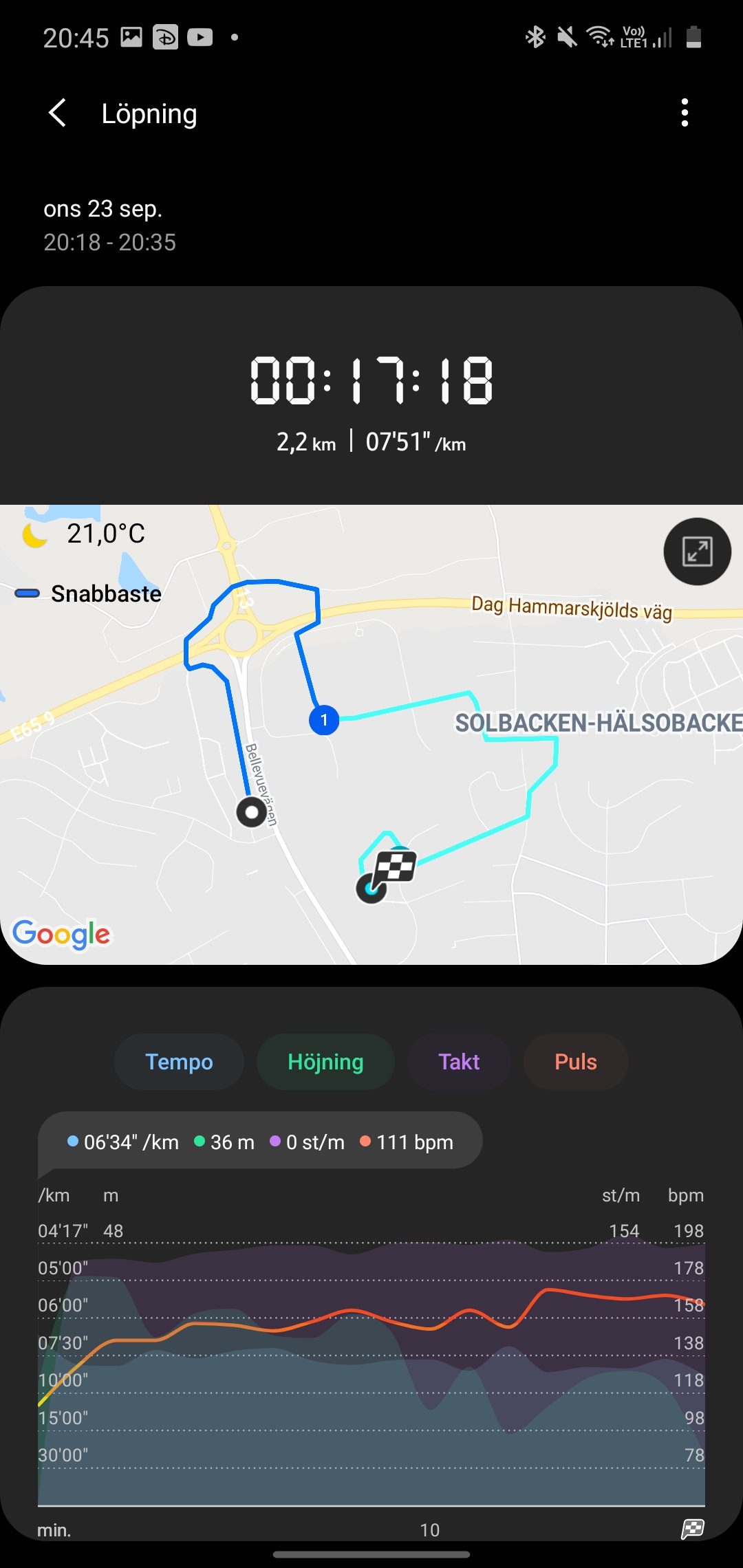
Task: Expand the route map to full screen
Action: 697,552
